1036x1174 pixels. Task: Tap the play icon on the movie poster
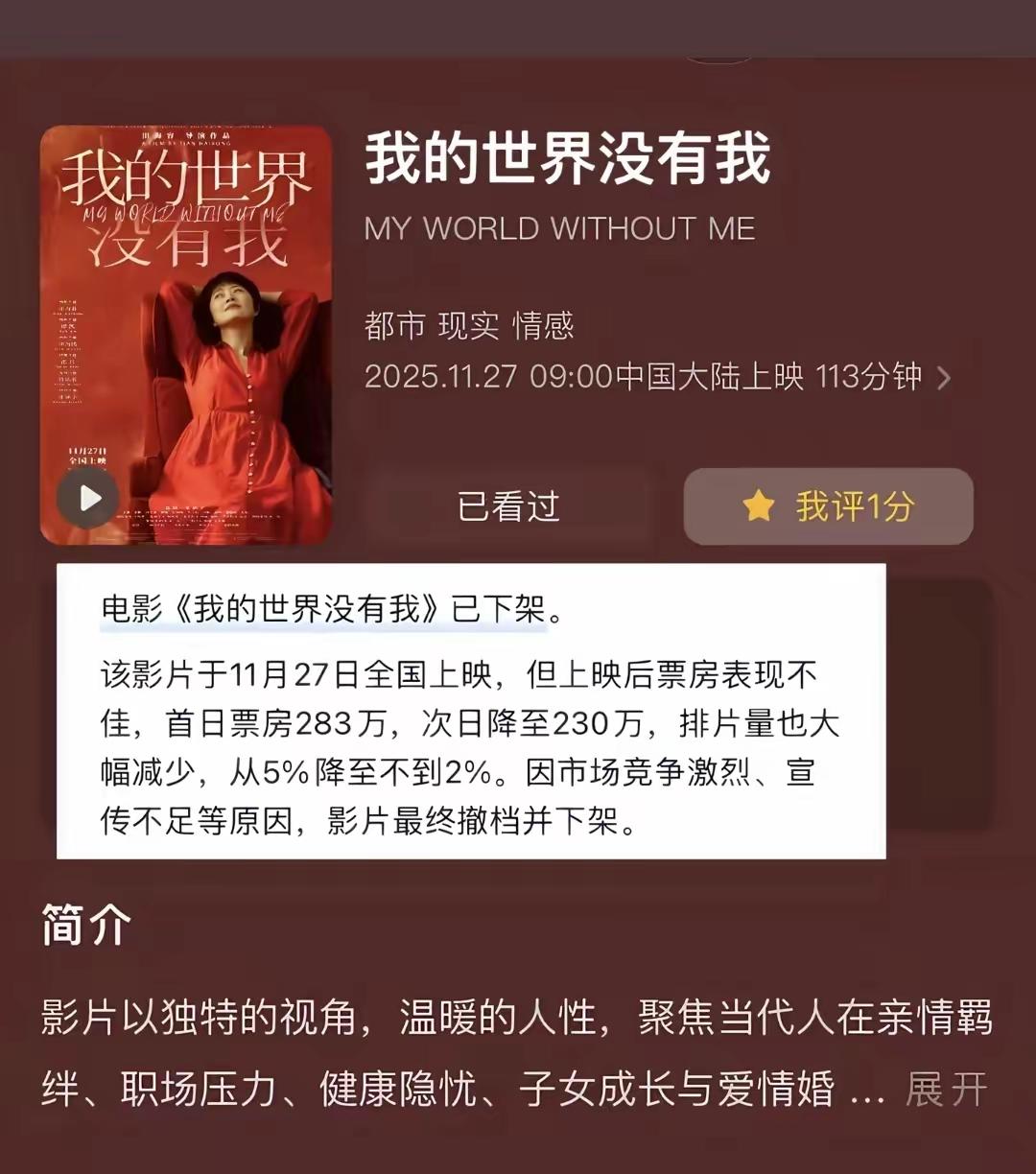[89, 497]
